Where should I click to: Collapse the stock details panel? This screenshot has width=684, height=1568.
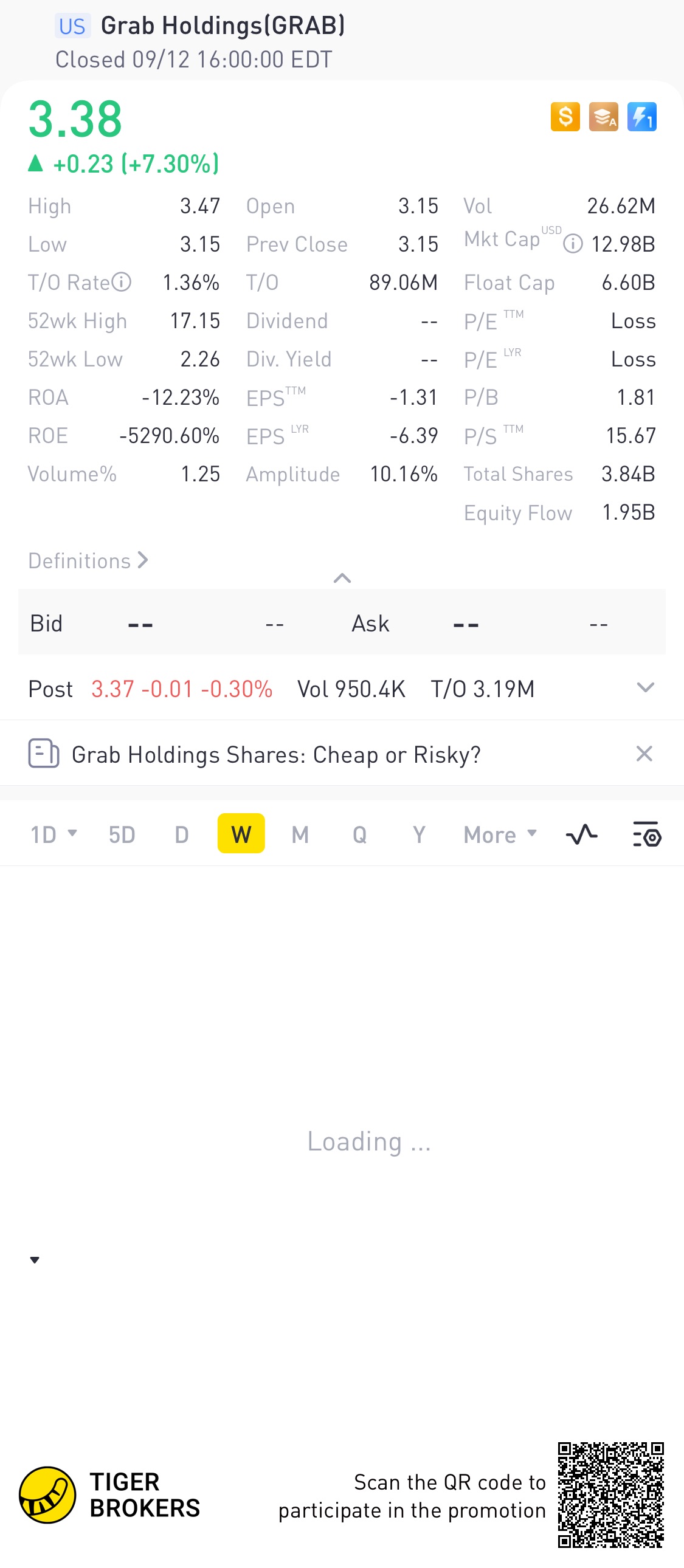342,577
